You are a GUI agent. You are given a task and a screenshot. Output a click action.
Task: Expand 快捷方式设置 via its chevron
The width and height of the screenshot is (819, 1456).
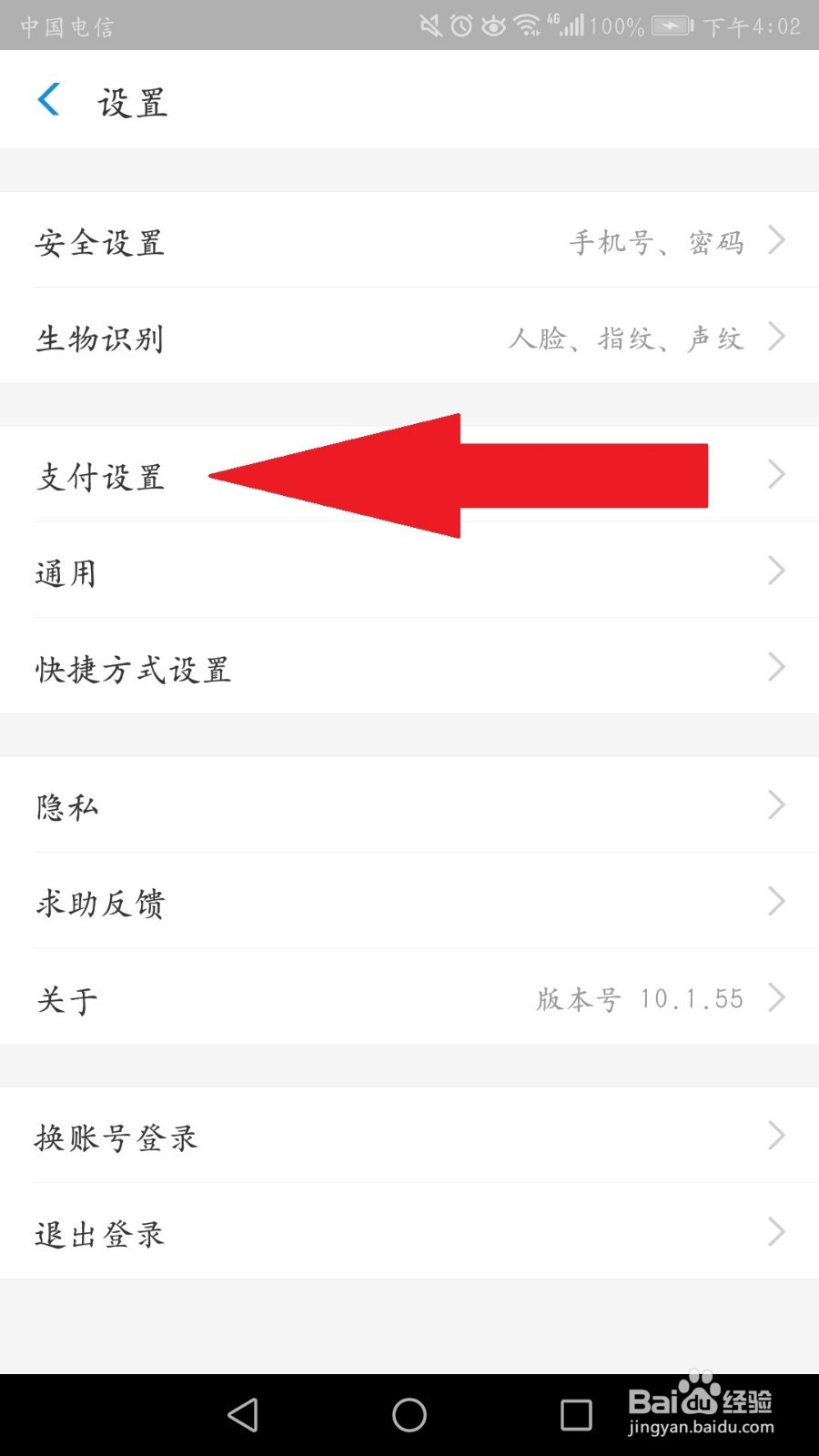[x=777, y=667]
